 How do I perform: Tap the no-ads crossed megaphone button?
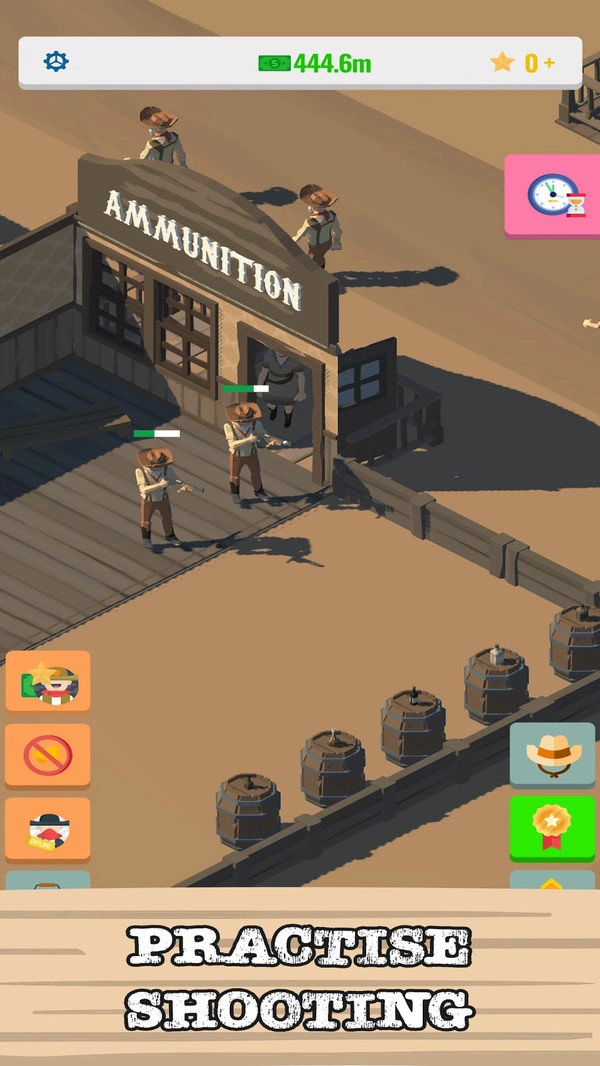[x=48, y=754]
